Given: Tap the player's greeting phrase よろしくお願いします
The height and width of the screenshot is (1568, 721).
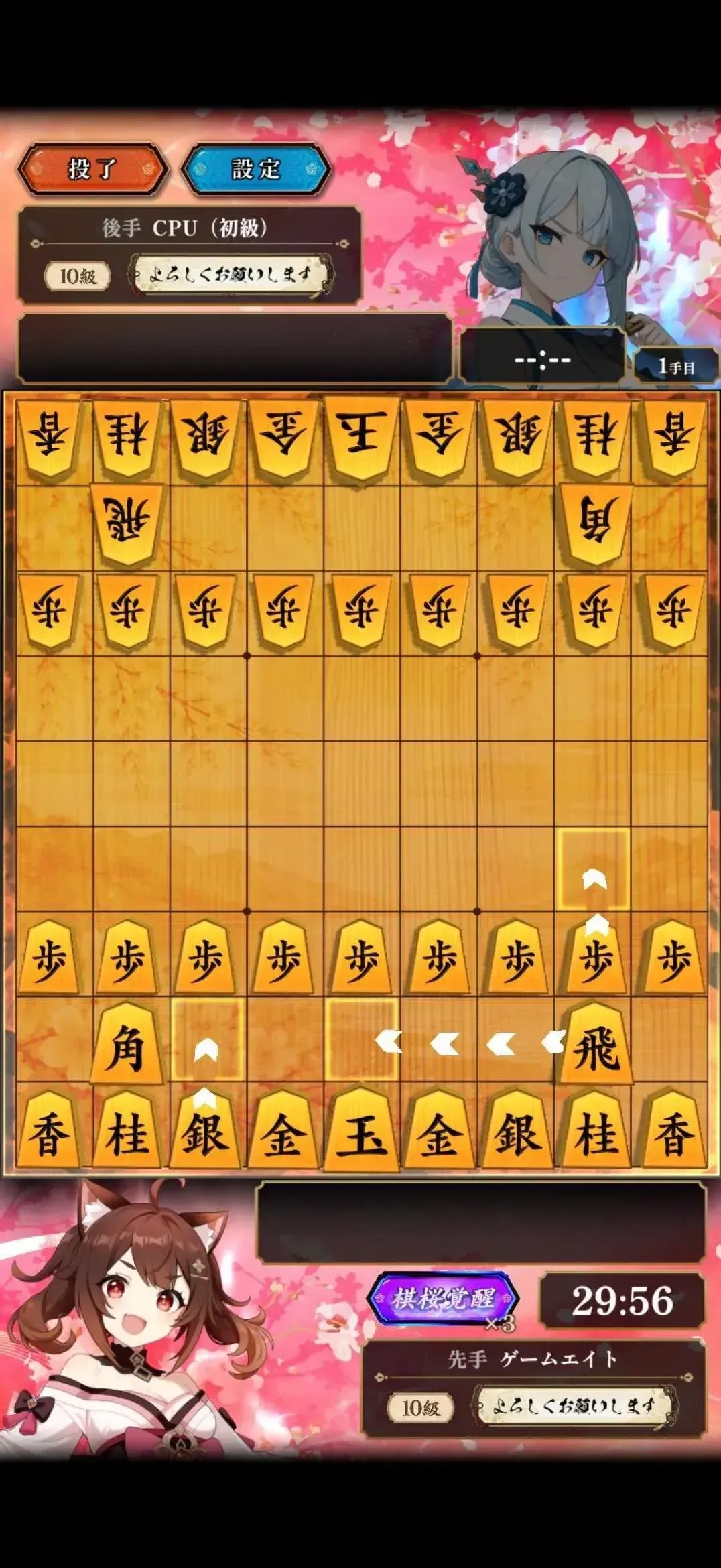Looking at the screenshot, I should click(x=575, y=1406).
